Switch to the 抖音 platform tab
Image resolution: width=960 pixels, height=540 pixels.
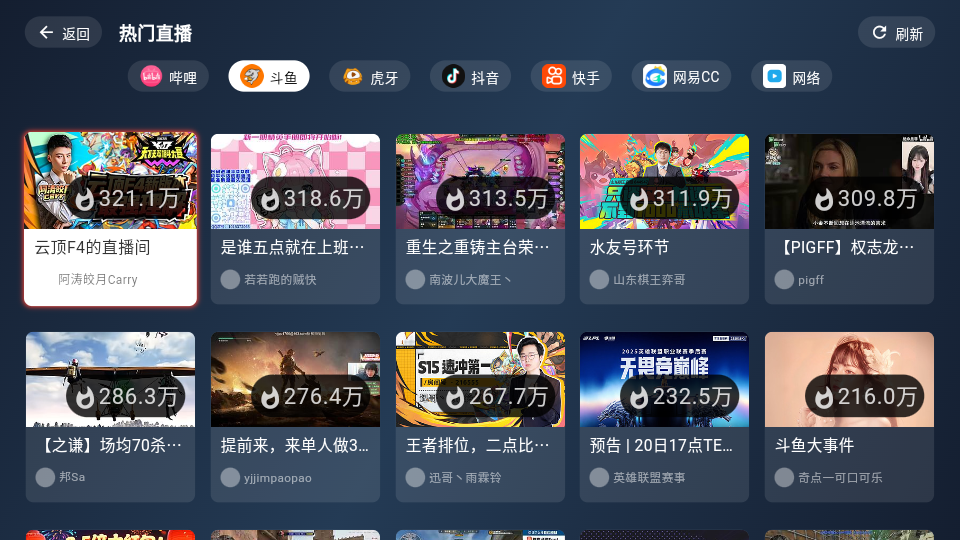471,77
